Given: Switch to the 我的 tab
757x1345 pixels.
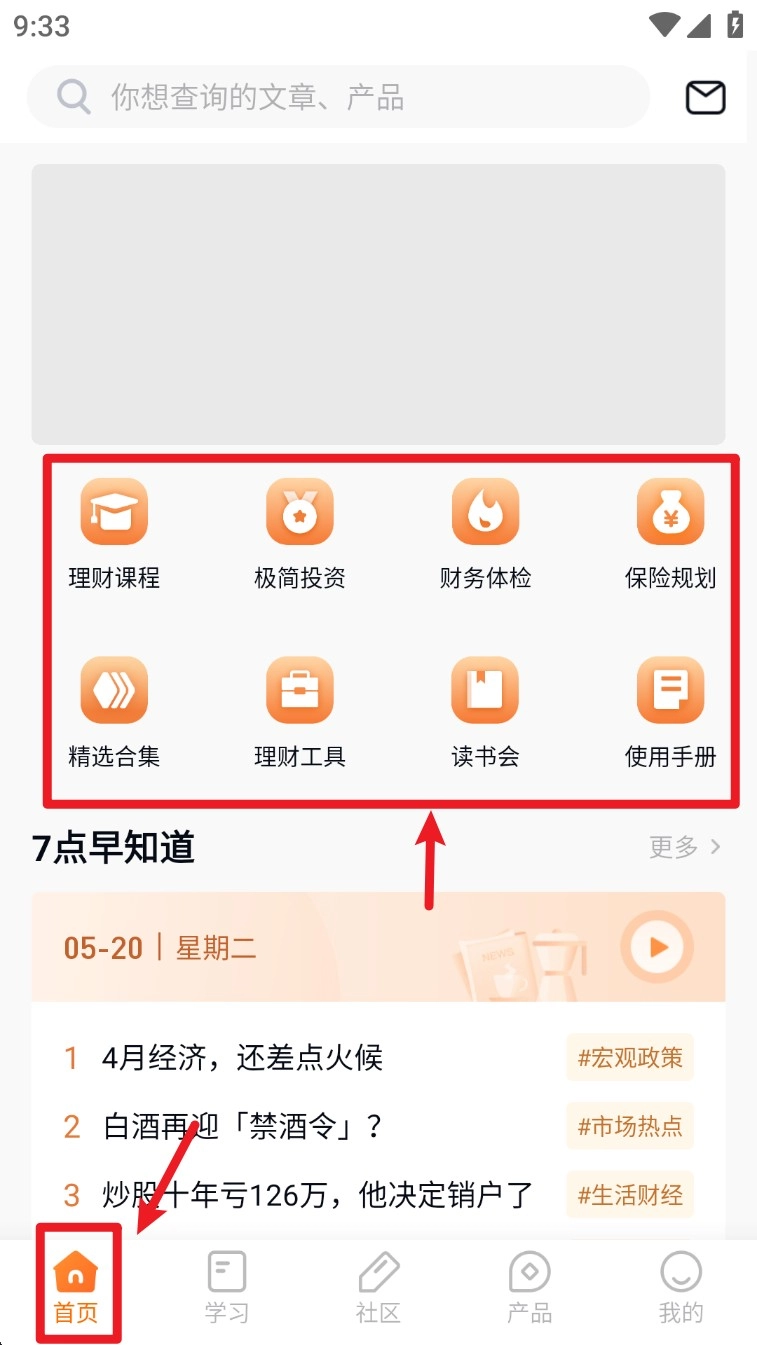Looking at the screenshot, I should [x=681, y=1288].
